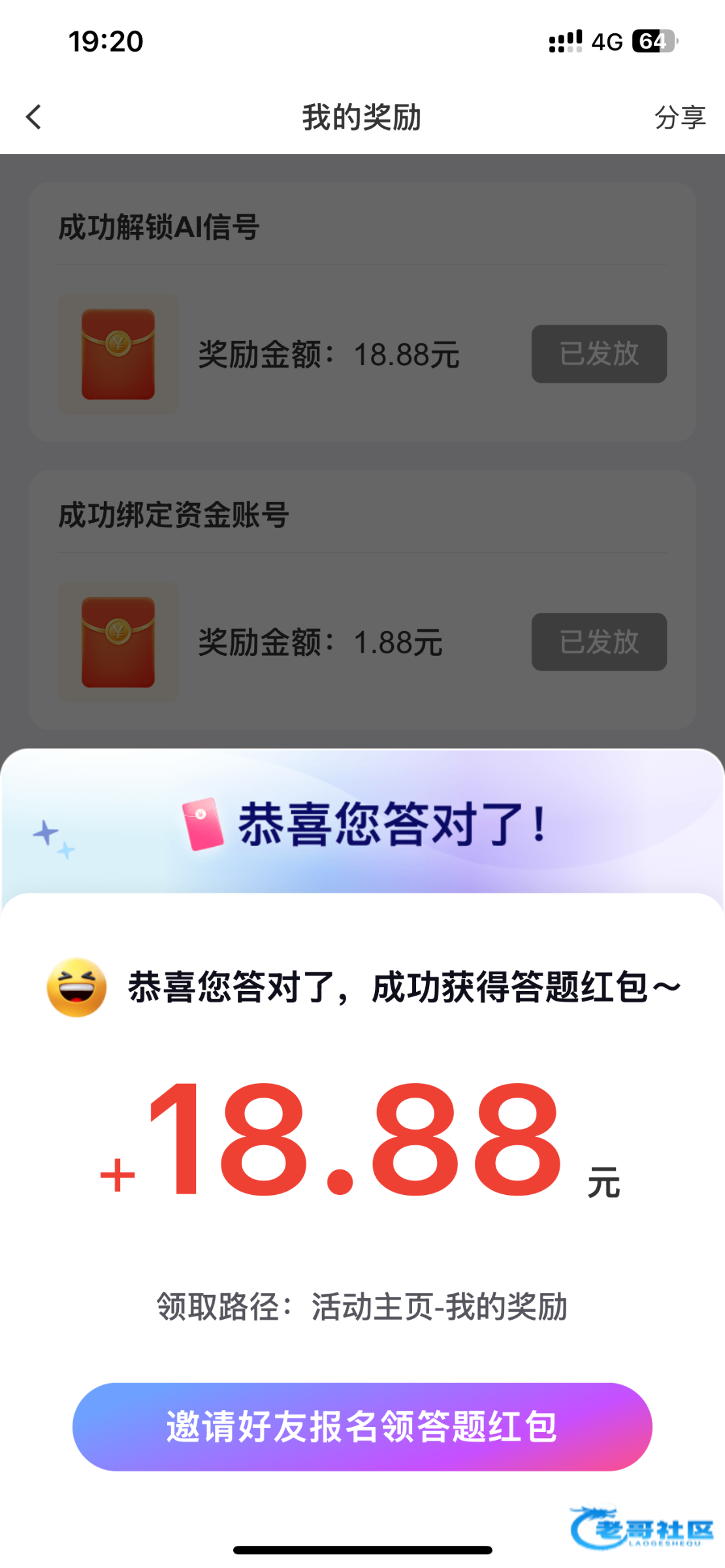Tap 已发放 button for the 1.88元 reward
This screenshot has width=725, height=1568.
[x=598, y=642]
